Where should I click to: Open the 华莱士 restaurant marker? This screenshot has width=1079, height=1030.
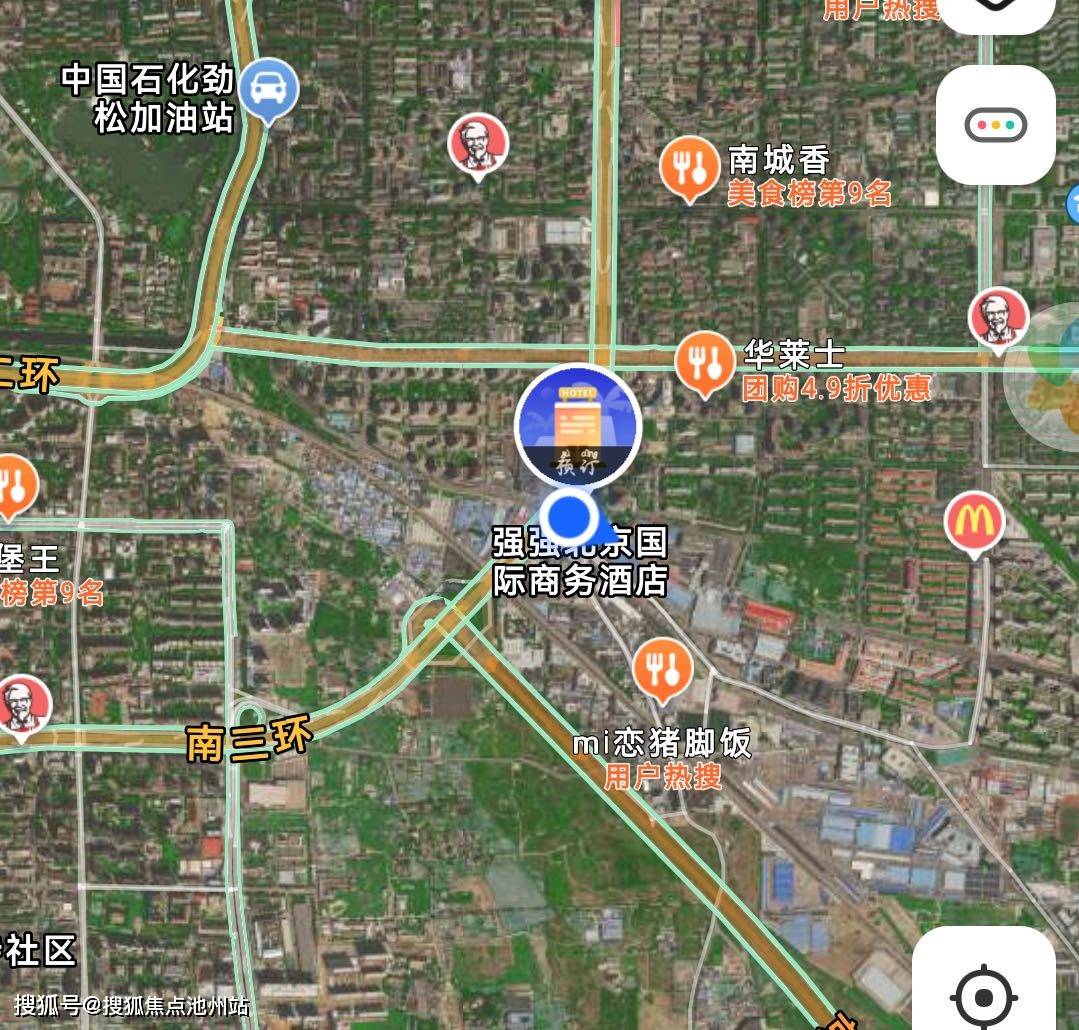(705, 362)
